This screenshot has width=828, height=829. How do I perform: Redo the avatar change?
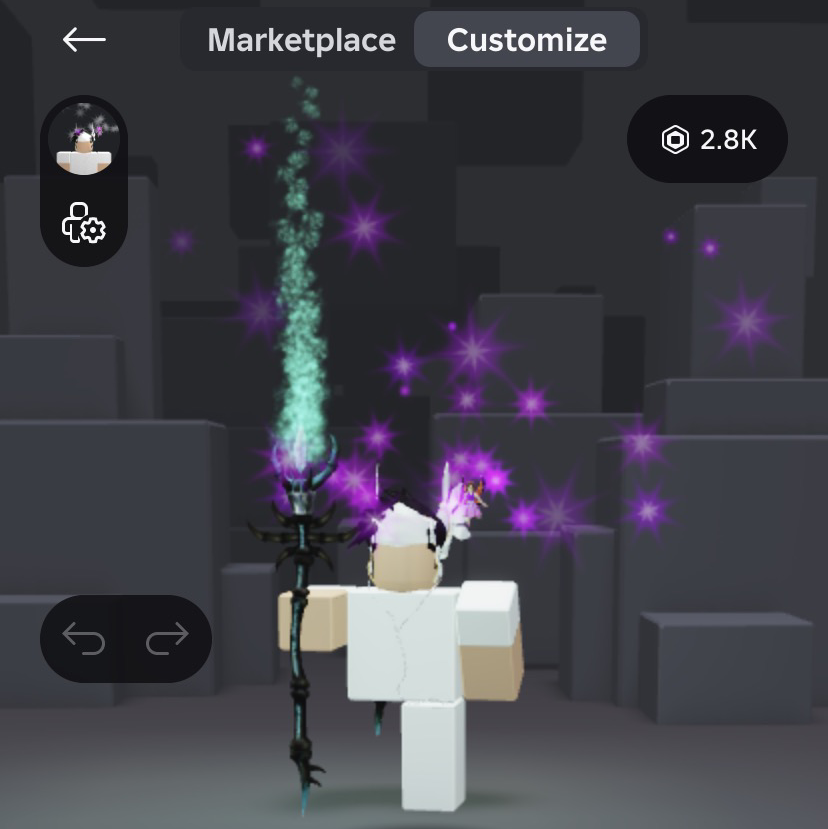click(167, 638)
